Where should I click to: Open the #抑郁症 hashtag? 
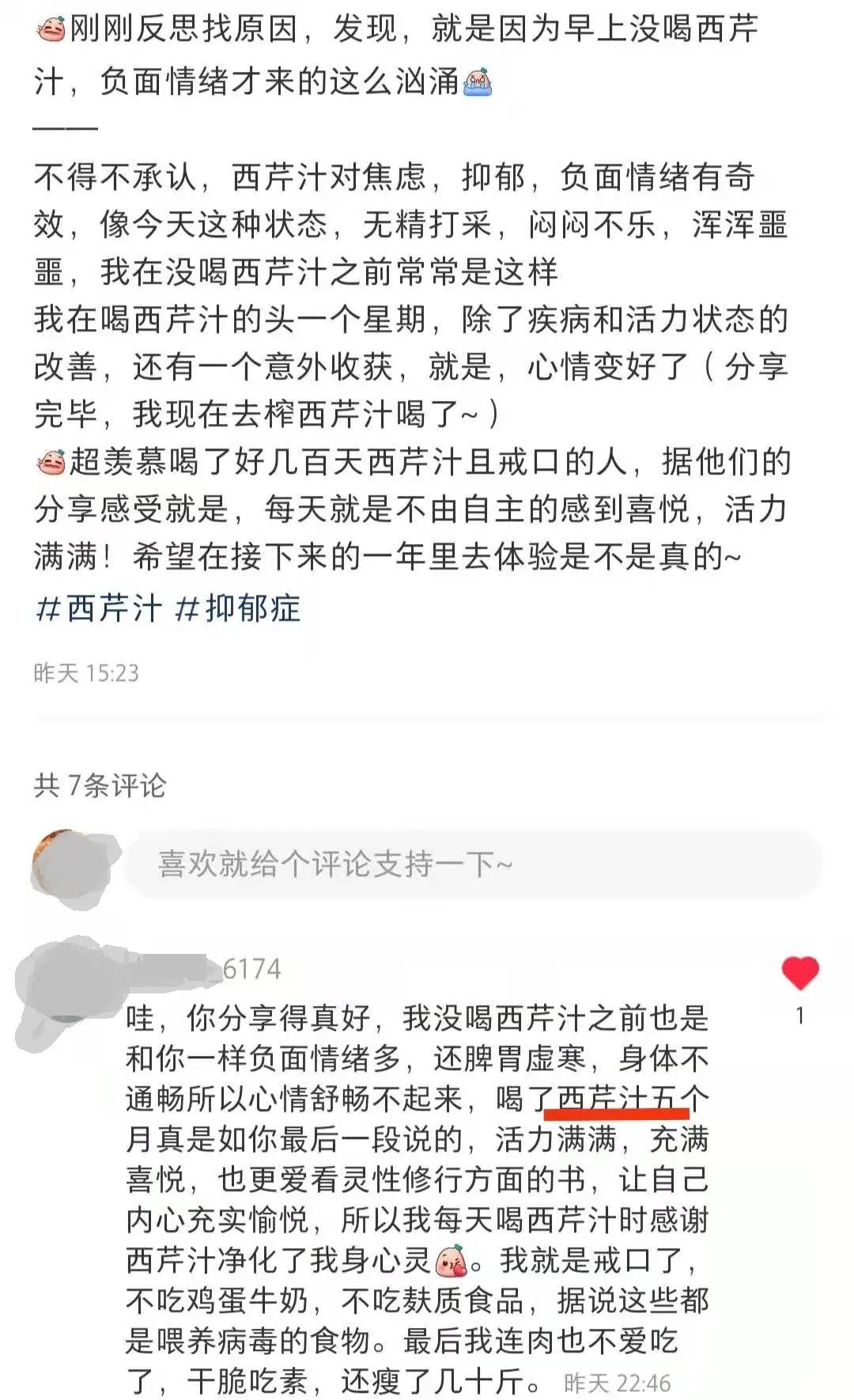[237, 608]
